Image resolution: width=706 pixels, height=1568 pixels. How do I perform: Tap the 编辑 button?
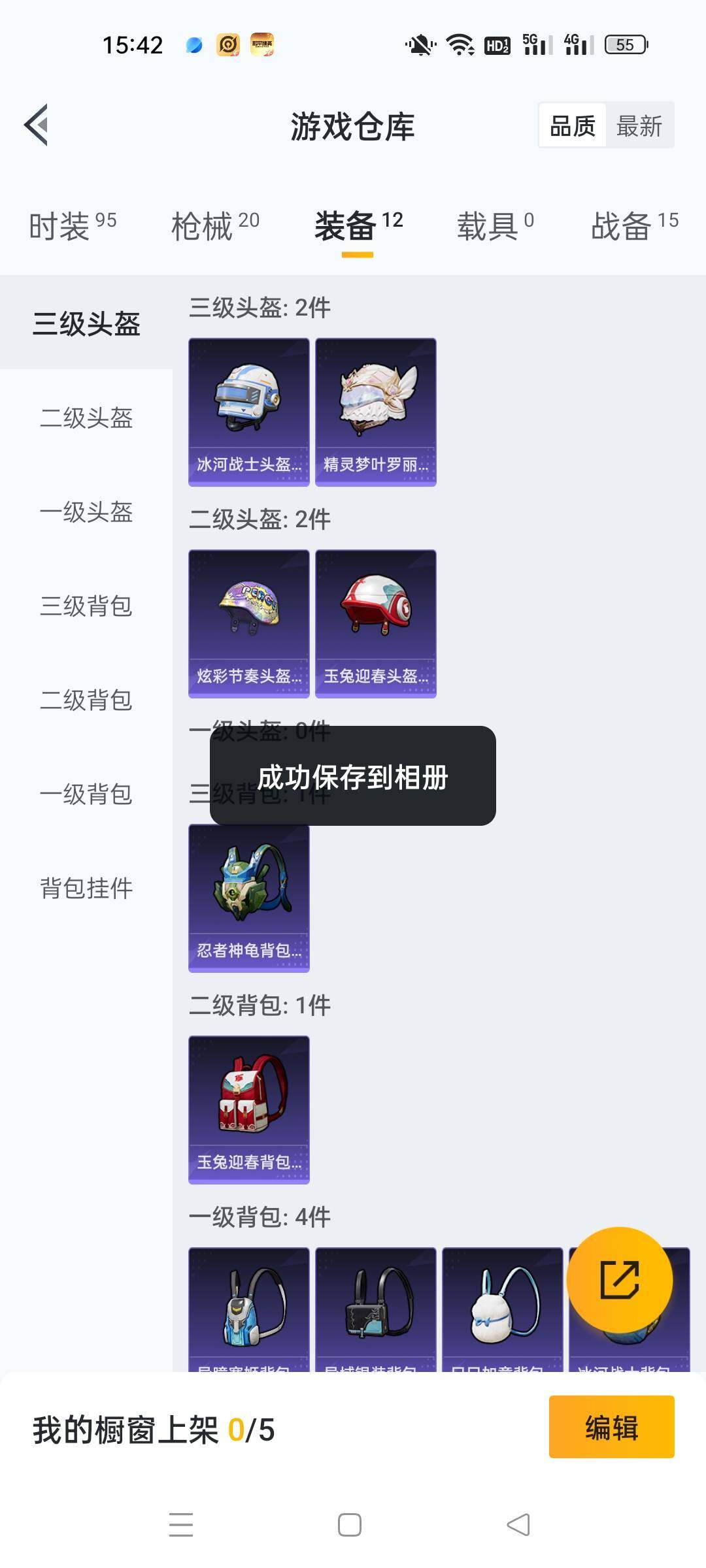pyautogui.click(x=611, y=1428)
